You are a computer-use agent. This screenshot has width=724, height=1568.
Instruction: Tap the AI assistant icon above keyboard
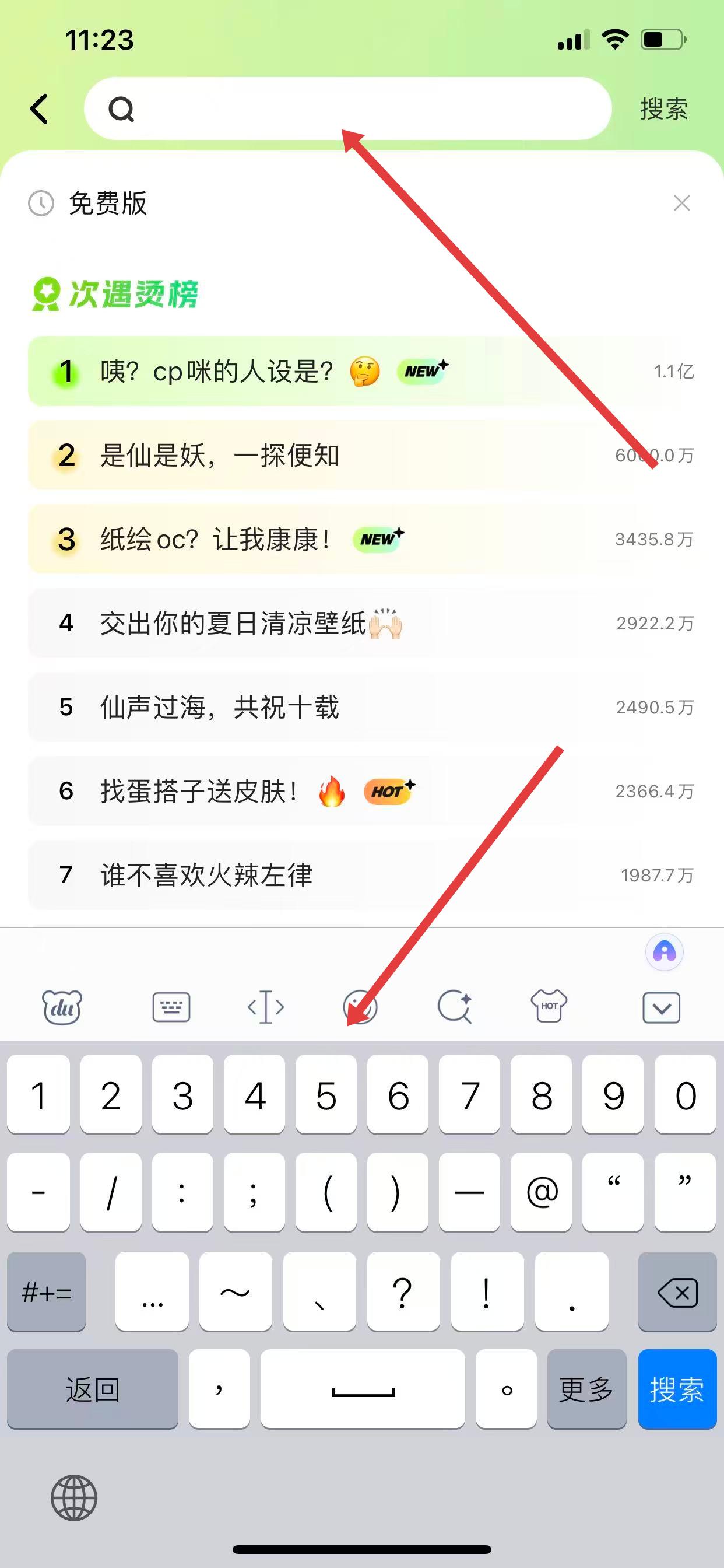tap(665, 952)
